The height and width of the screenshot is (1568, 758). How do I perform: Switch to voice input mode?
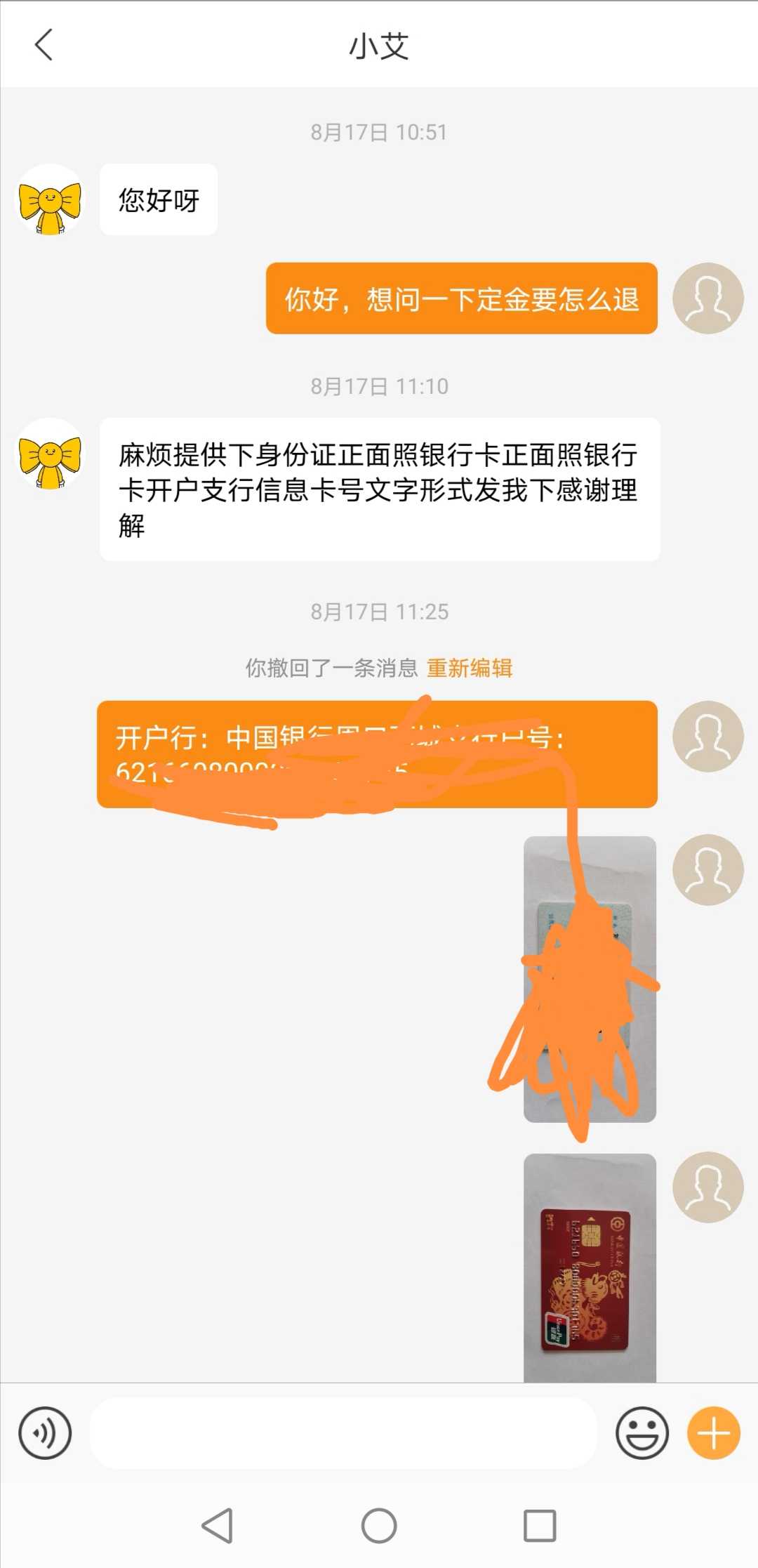45,1432
